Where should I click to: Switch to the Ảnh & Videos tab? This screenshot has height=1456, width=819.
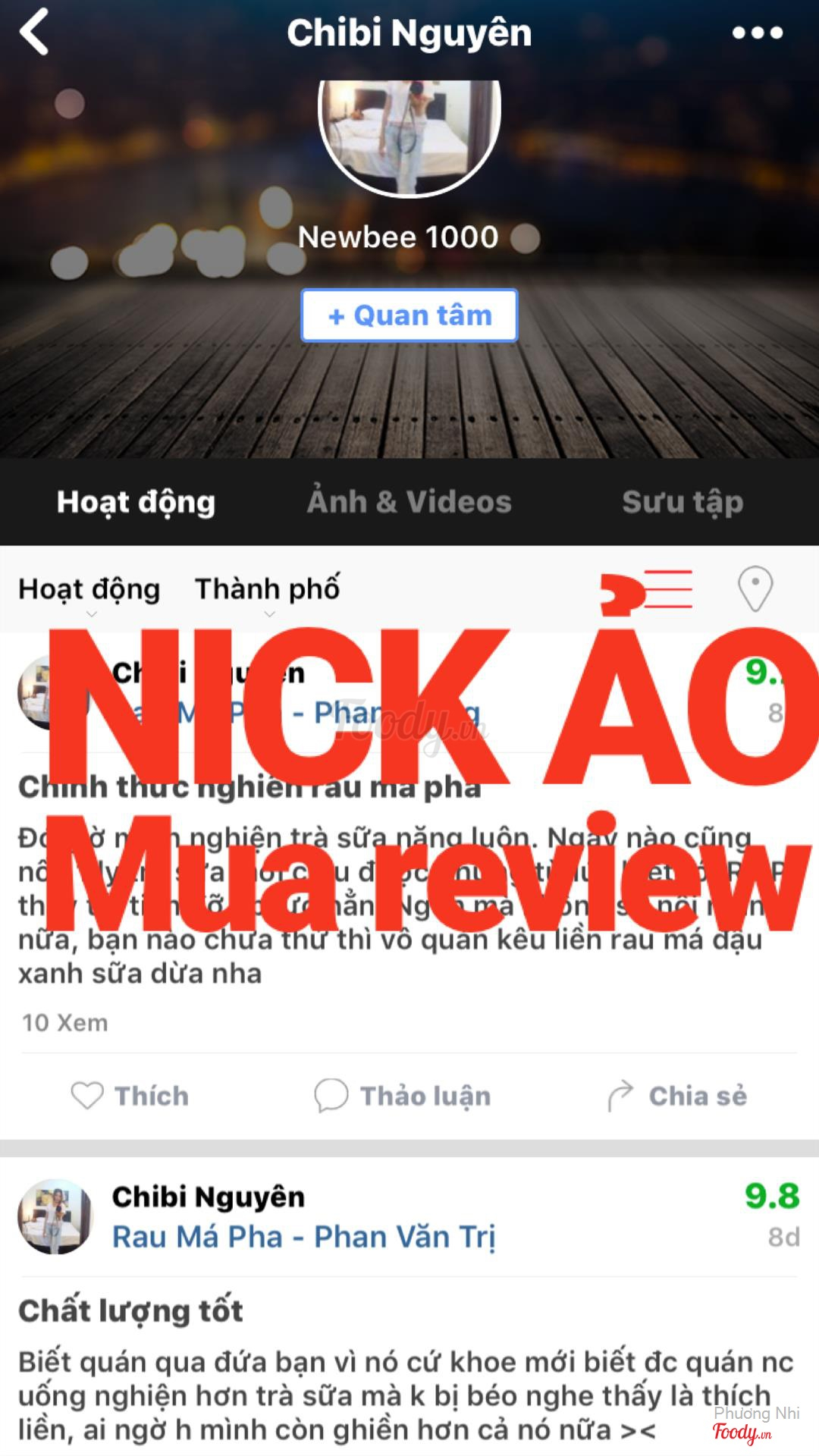[409, 502]
